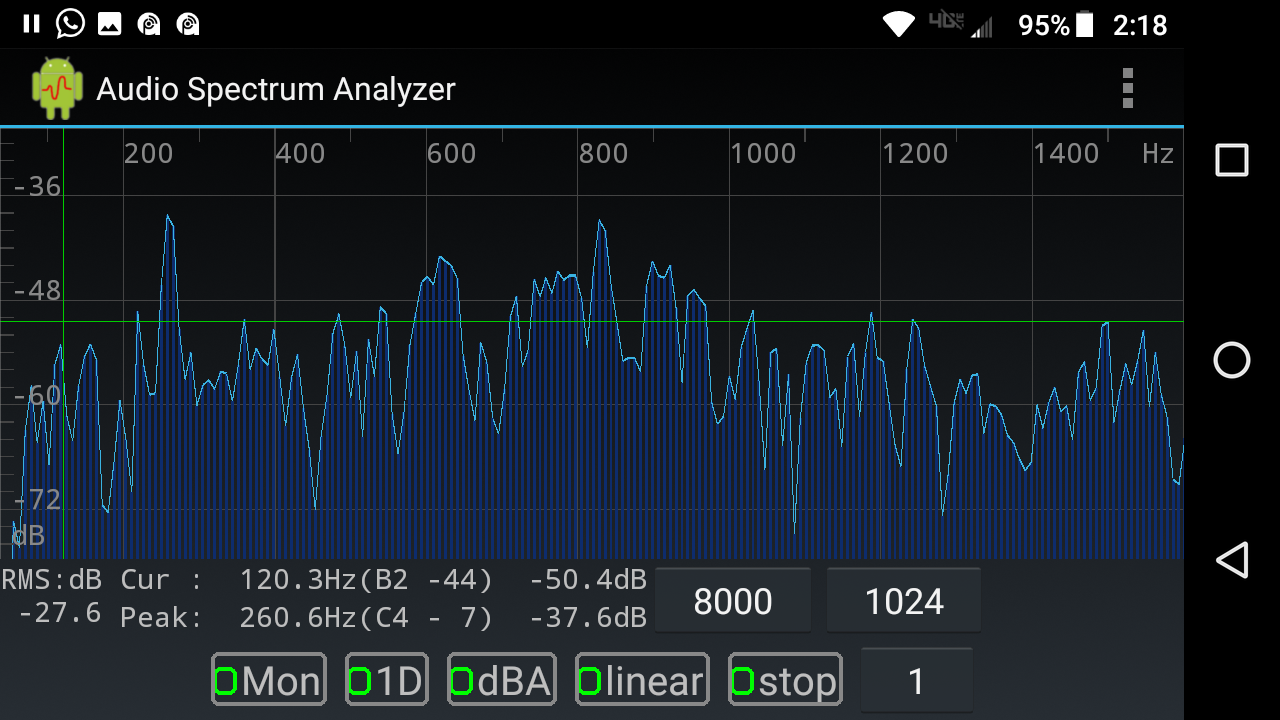Toggle the Mon monitor button
Screen dimensions: 1280x720
point(269,680)
